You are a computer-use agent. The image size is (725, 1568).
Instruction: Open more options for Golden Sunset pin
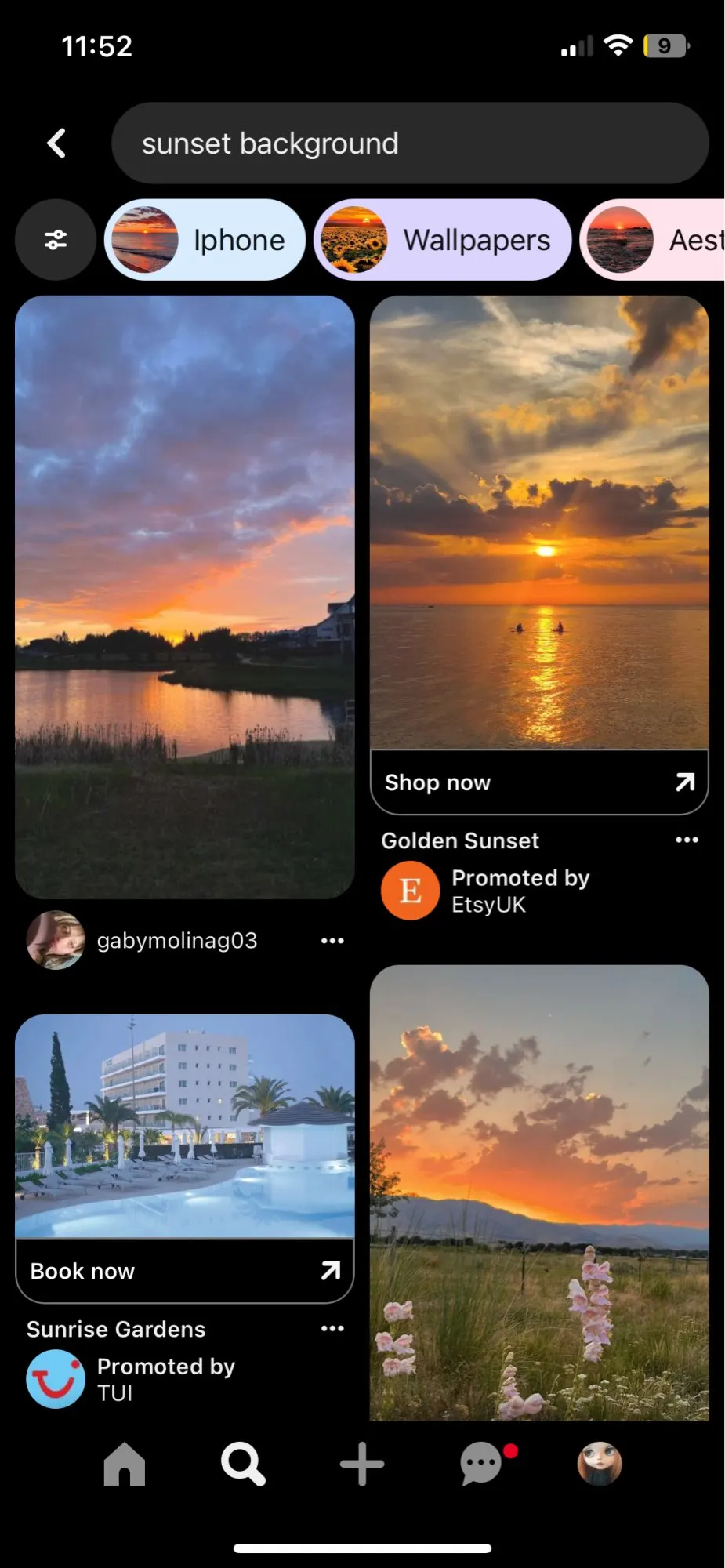[x=687, y=840]
